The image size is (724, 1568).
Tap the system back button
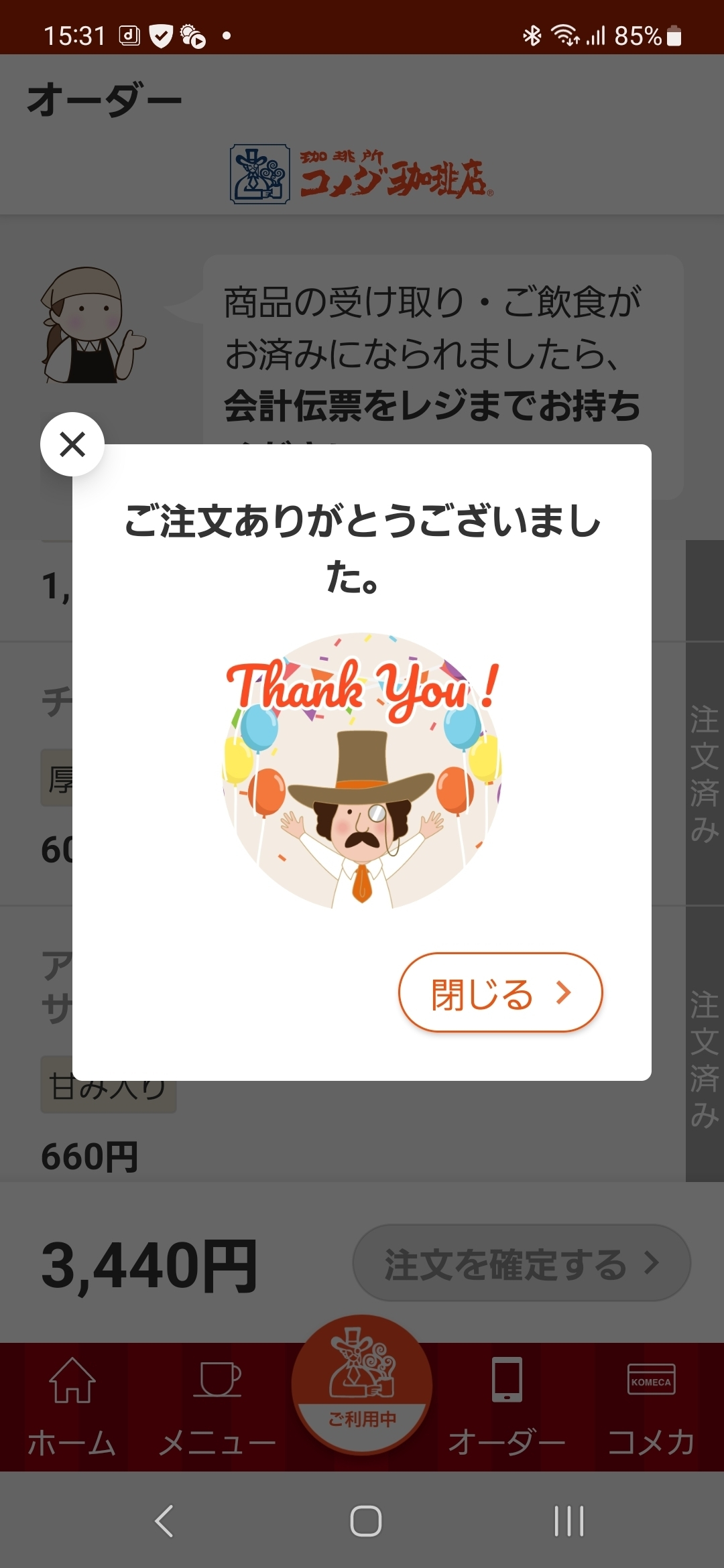[x=164, y=1520]
